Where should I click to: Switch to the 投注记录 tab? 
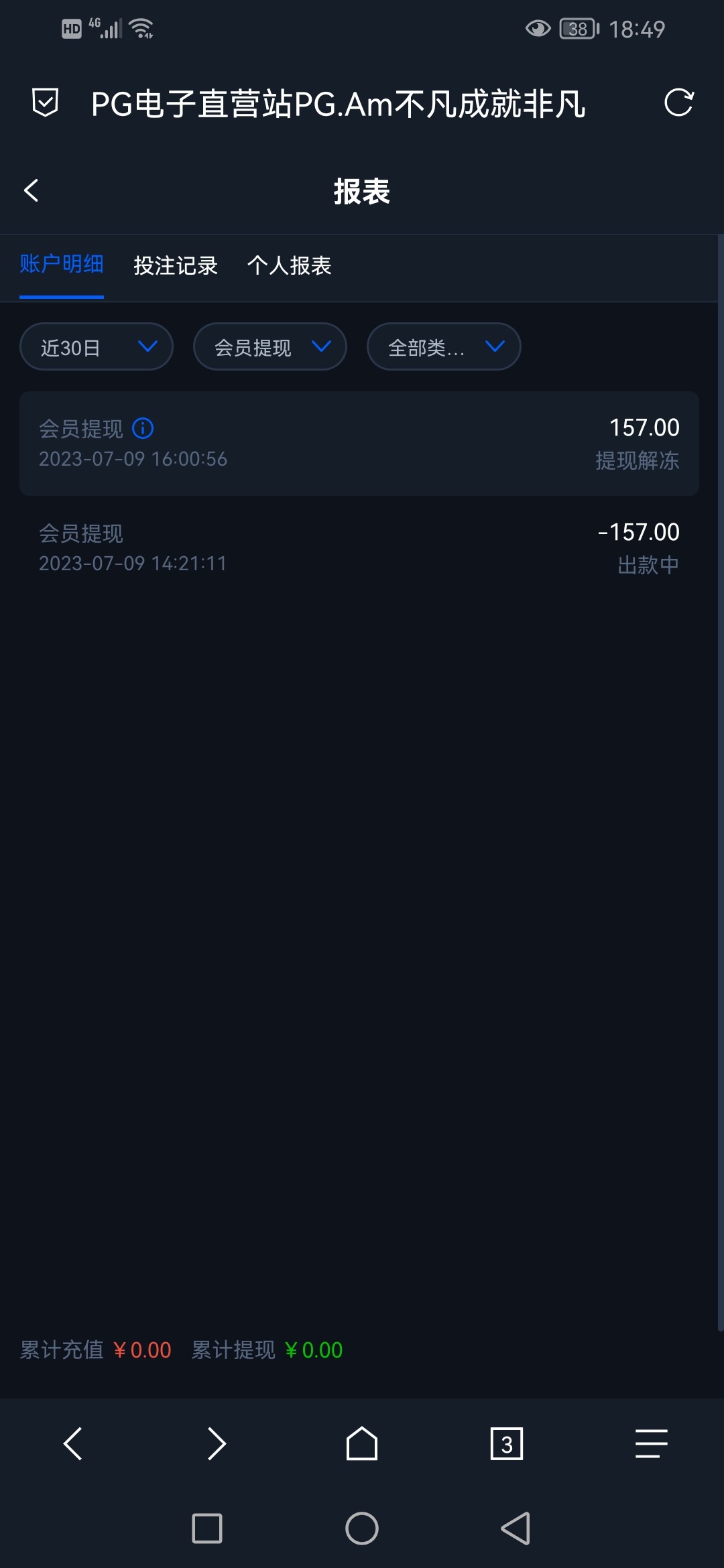174,266
